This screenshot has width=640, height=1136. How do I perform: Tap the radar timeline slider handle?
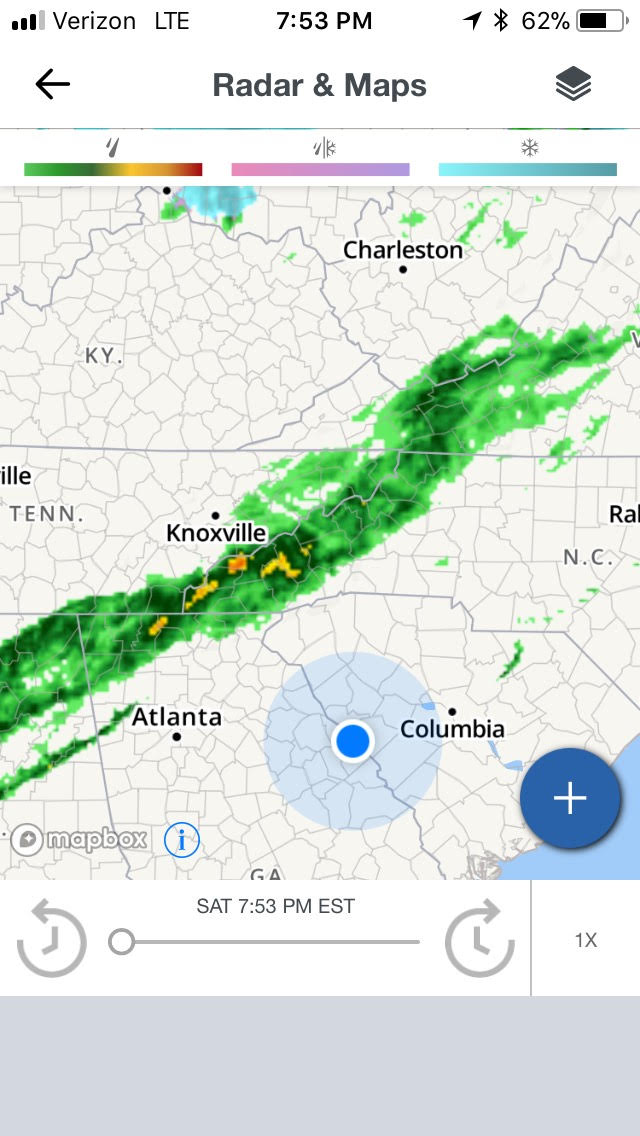pyautogui.click(x=122, y=941)
